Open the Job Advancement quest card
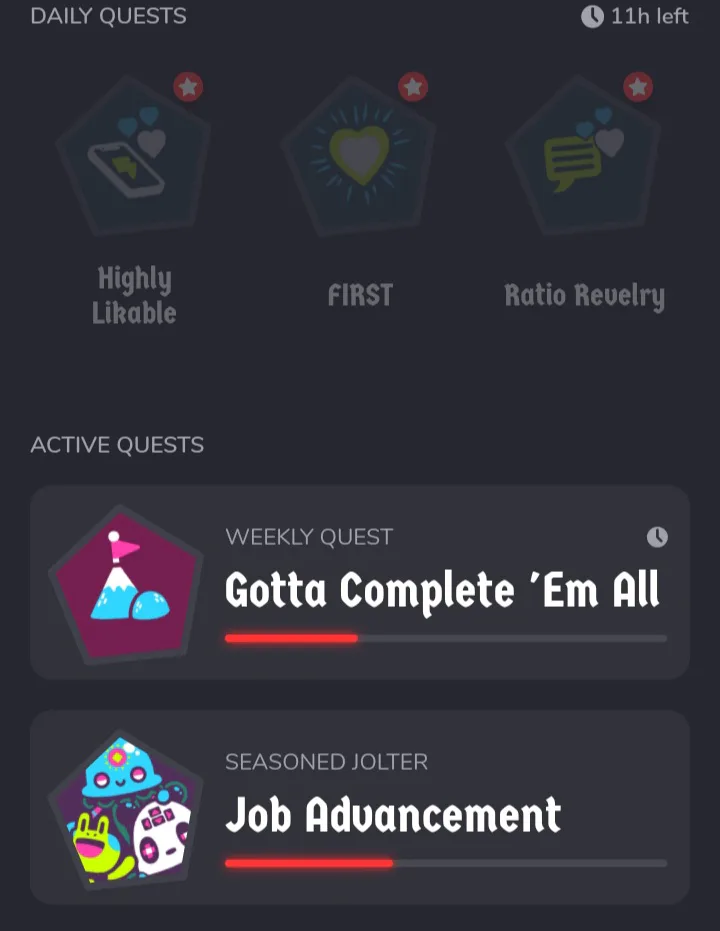Viewport: 720px width, 931px height. pyautogui.click(x=360, y=807)
